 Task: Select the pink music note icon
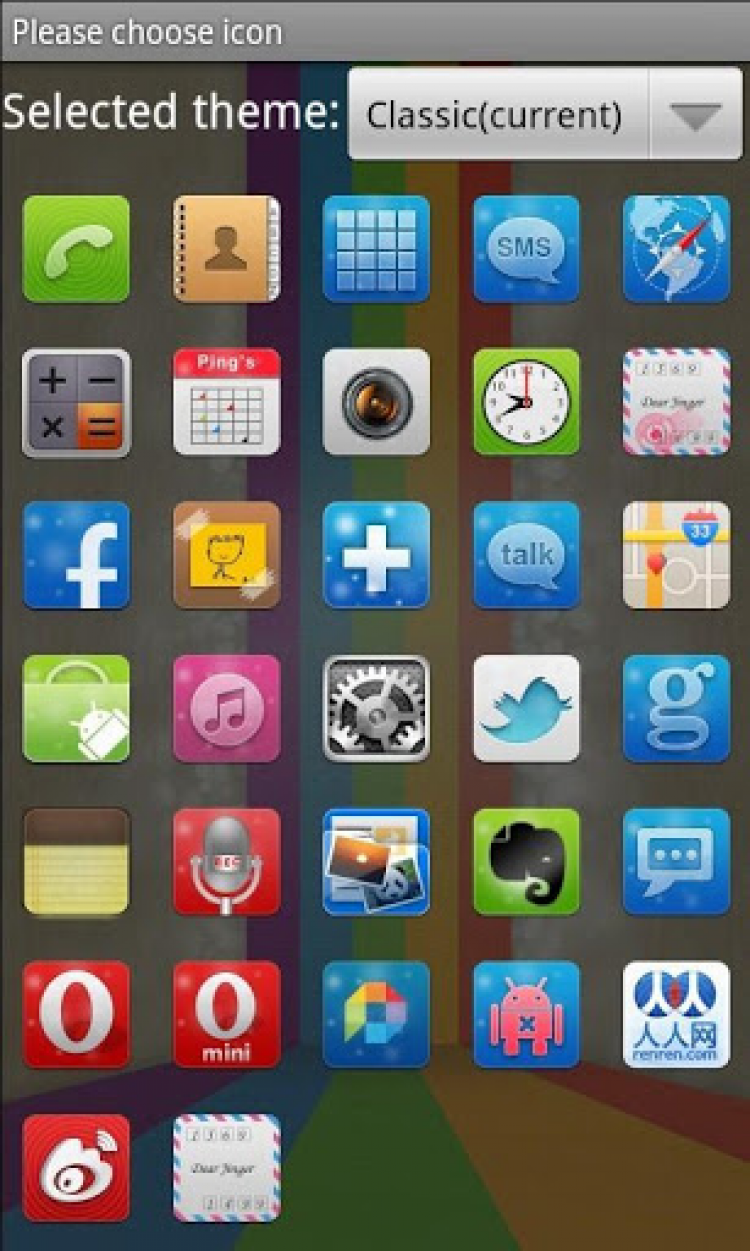226,708
